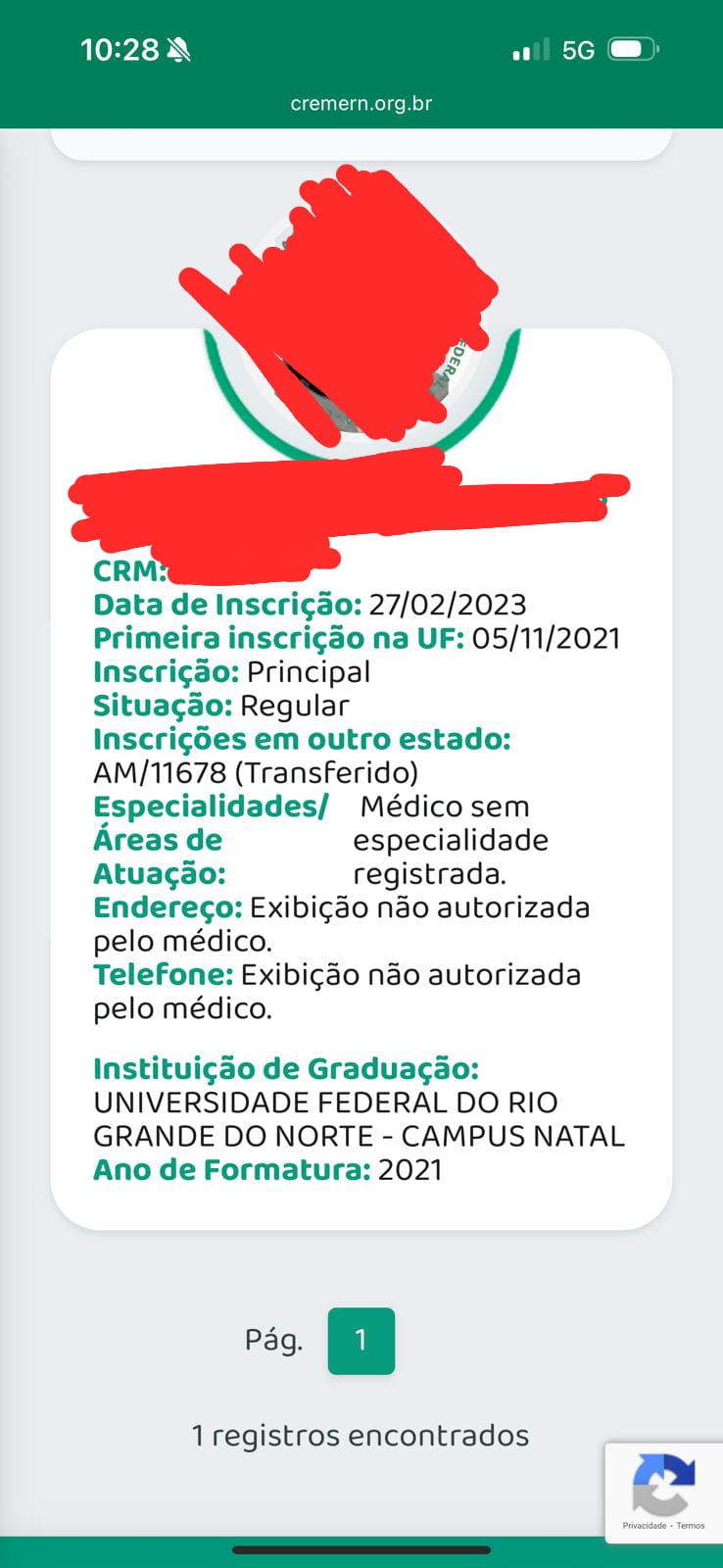The height and width of the screenshot is (1568, 723).
Task: Open the reCAPTCHA Privacidade link
Action: click(644, 1525)
